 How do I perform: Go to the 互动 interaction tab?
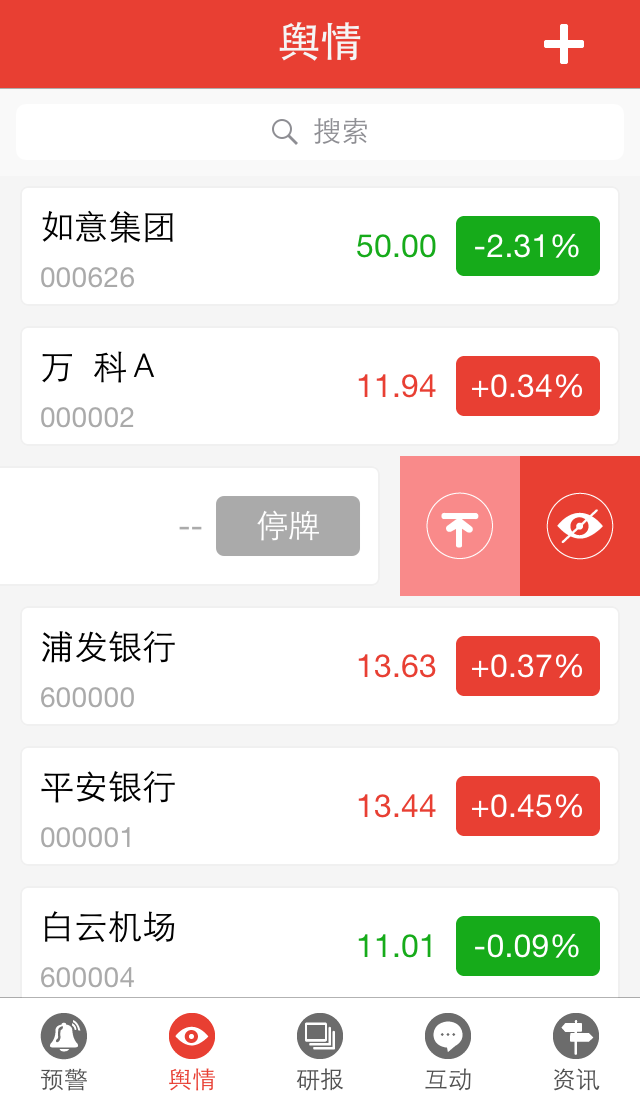[x=448, y=1048]
